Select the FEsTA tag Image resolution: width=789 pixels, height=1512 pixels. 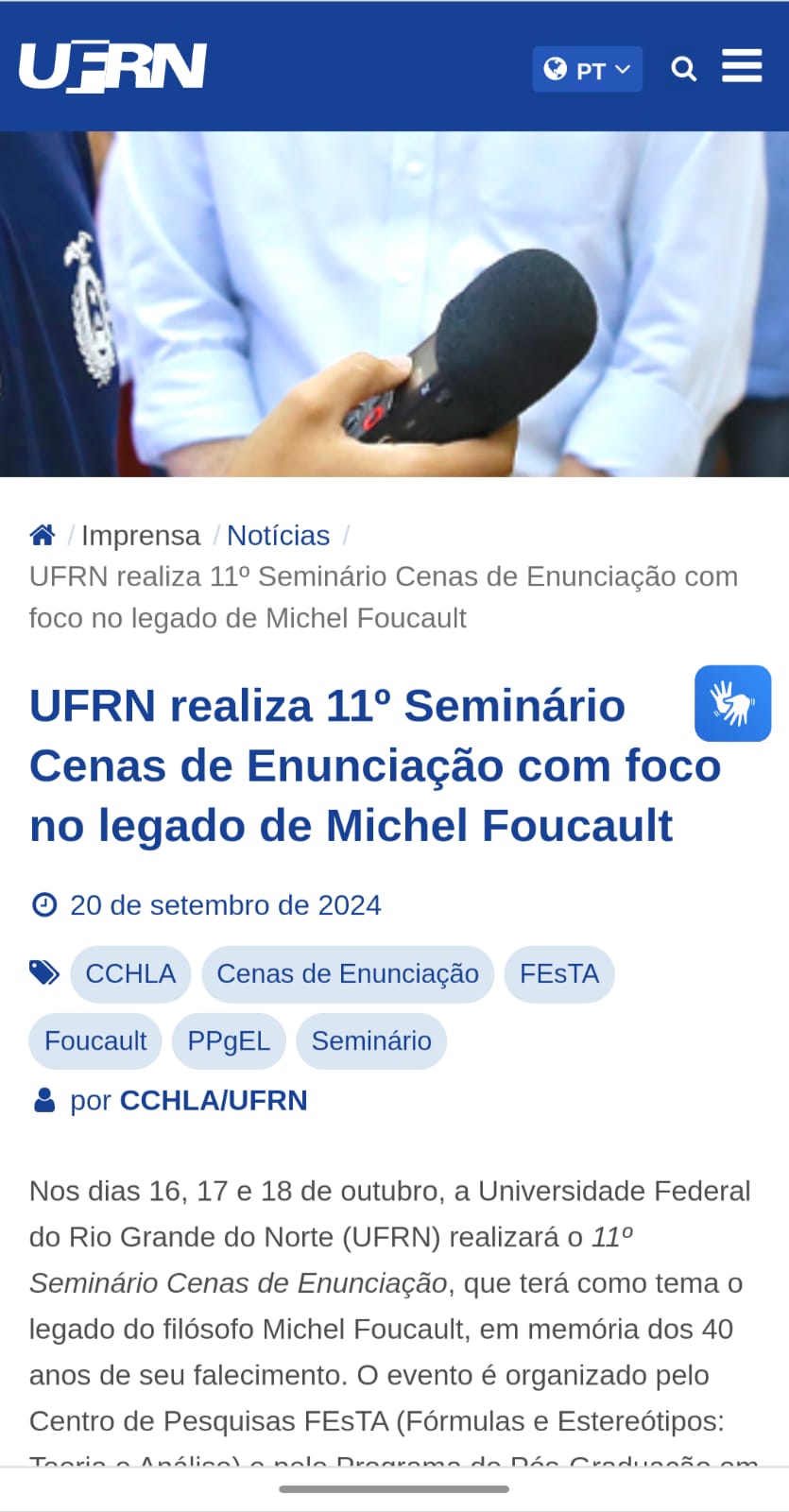coord(559,973)
